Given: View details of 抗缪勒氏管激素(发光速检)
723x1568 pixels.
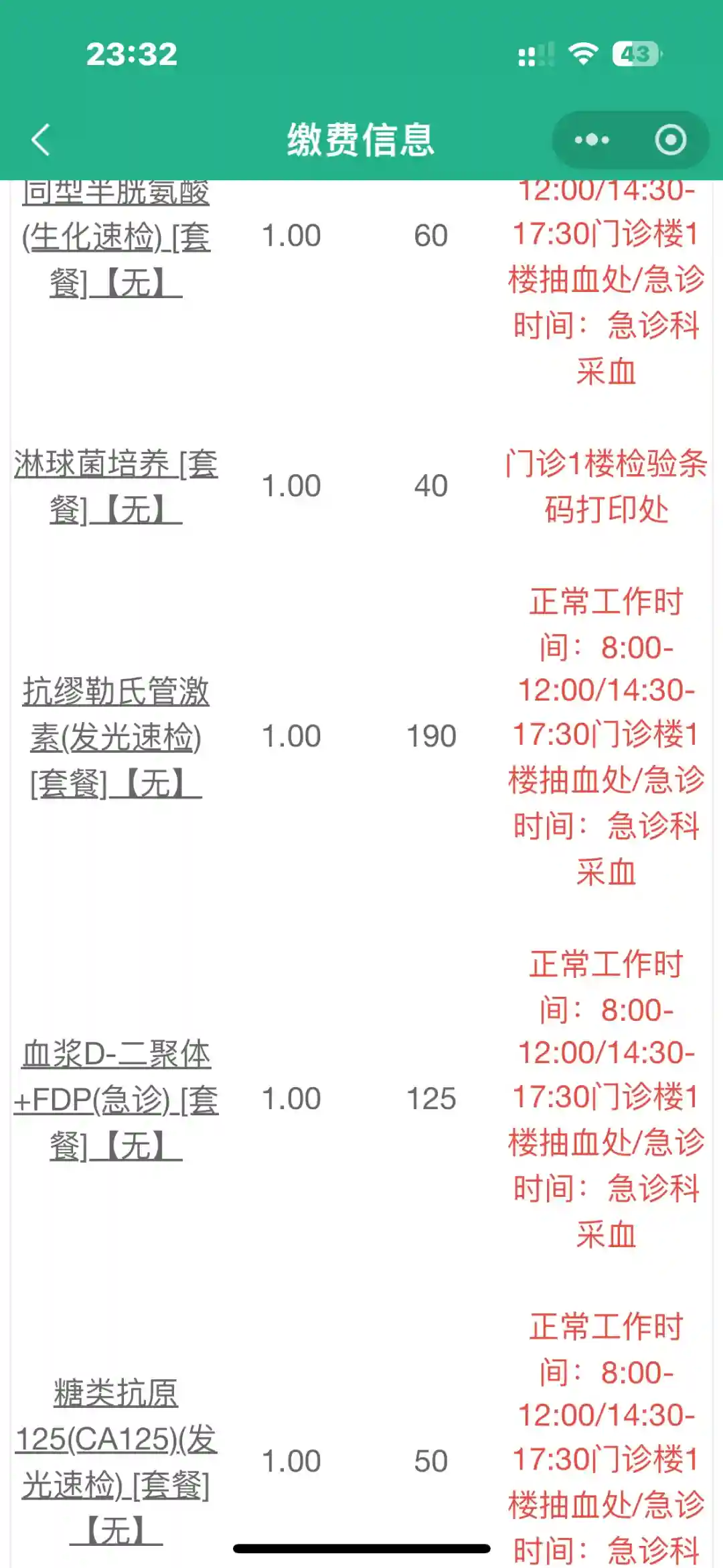Looking at the screenshot, I should coord(116,737).
